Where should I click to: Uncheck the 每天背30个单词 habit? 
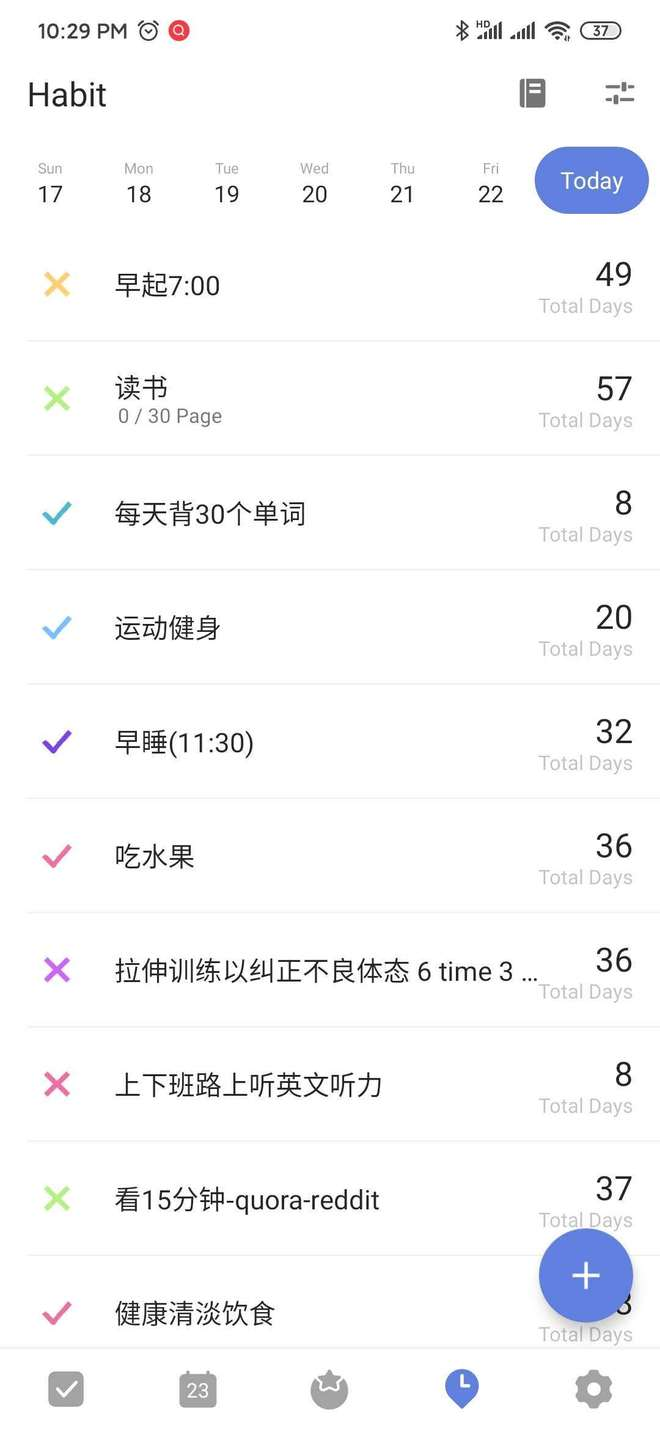(x=57, y=514)
